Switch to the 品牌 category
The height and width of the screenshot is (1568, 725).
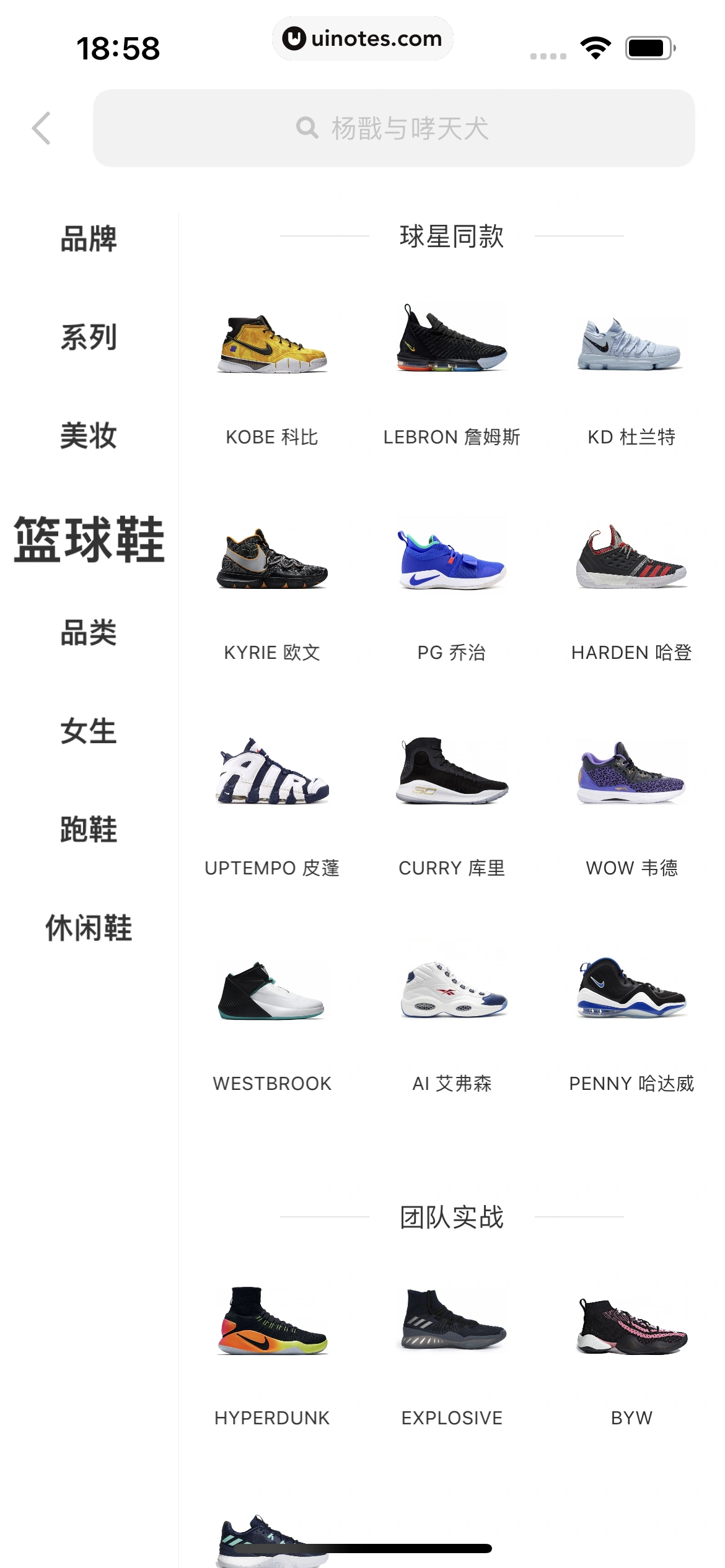(x=89, y=239)
